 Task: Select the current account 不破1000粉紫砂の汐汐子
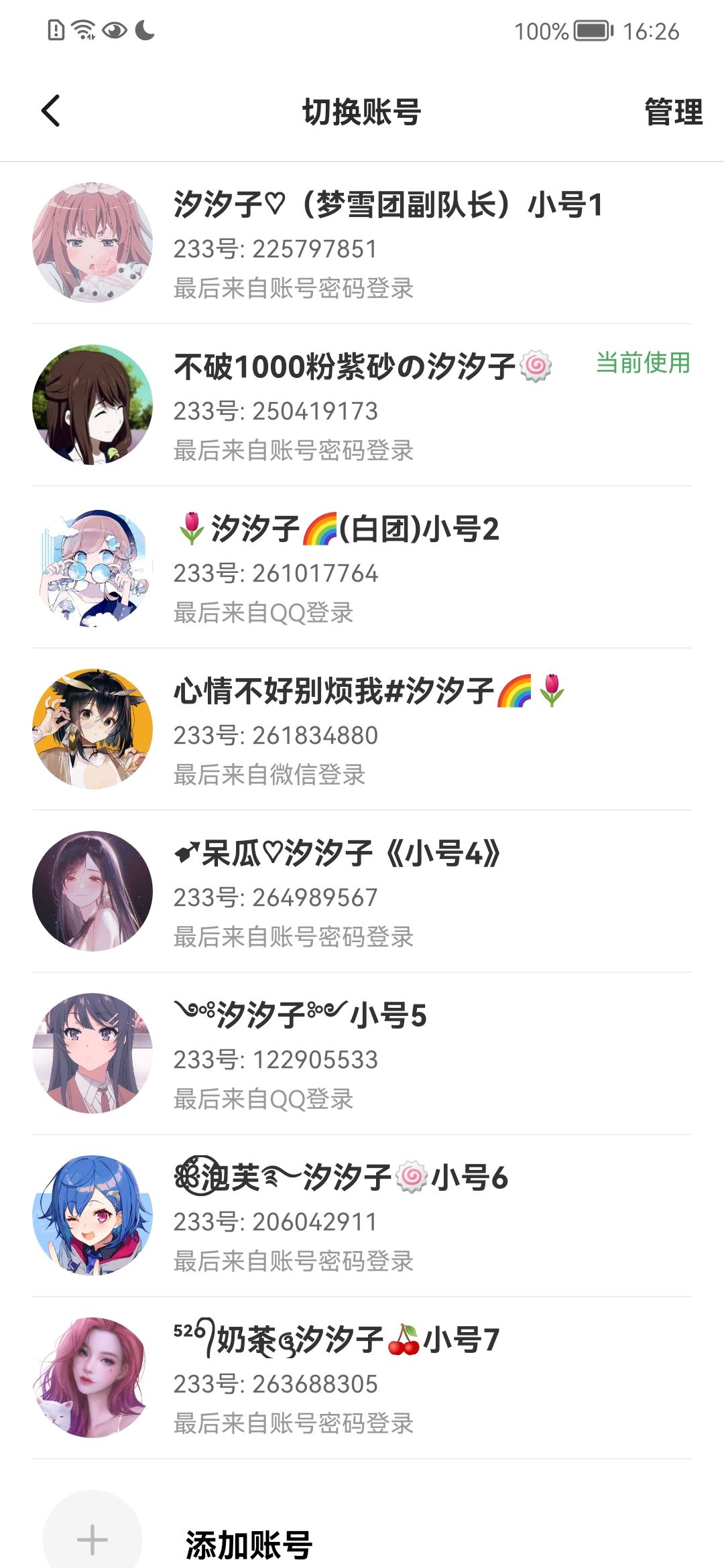point(362,406)
